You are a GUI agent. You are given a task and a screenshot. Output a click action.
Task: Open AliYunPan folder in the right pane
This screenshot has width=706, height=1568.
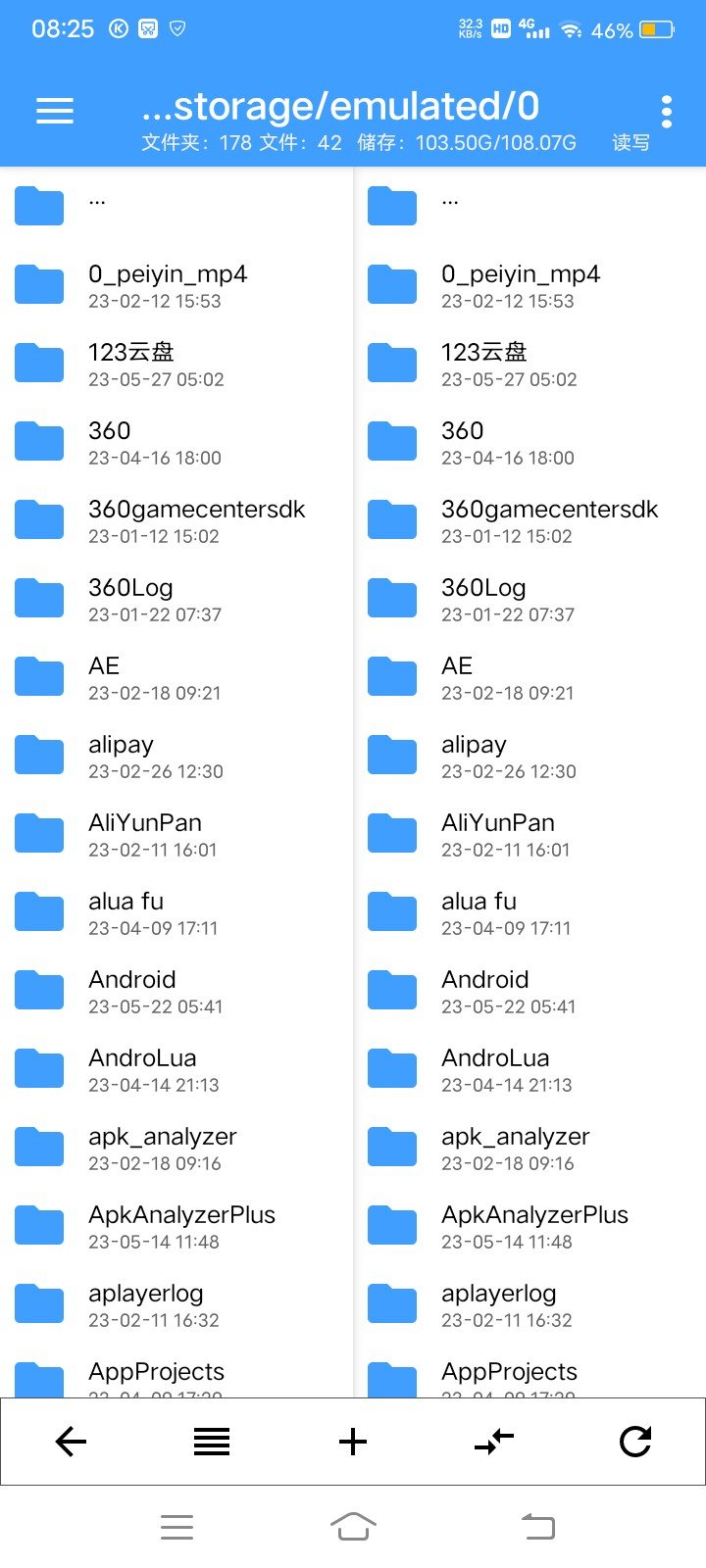[x=529, y=834]
